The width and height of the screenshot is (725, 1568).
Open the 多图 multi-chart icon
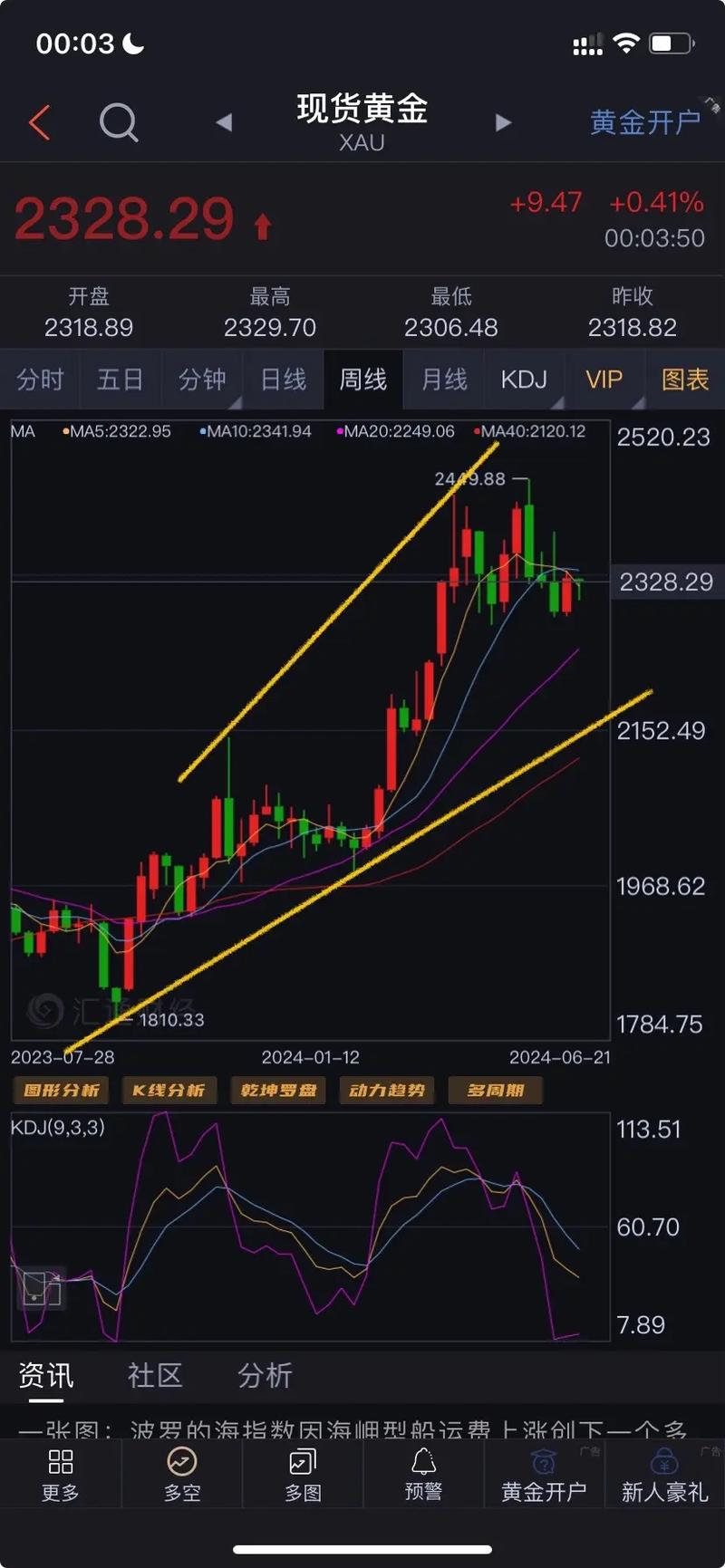click(x=301, y=1462)
